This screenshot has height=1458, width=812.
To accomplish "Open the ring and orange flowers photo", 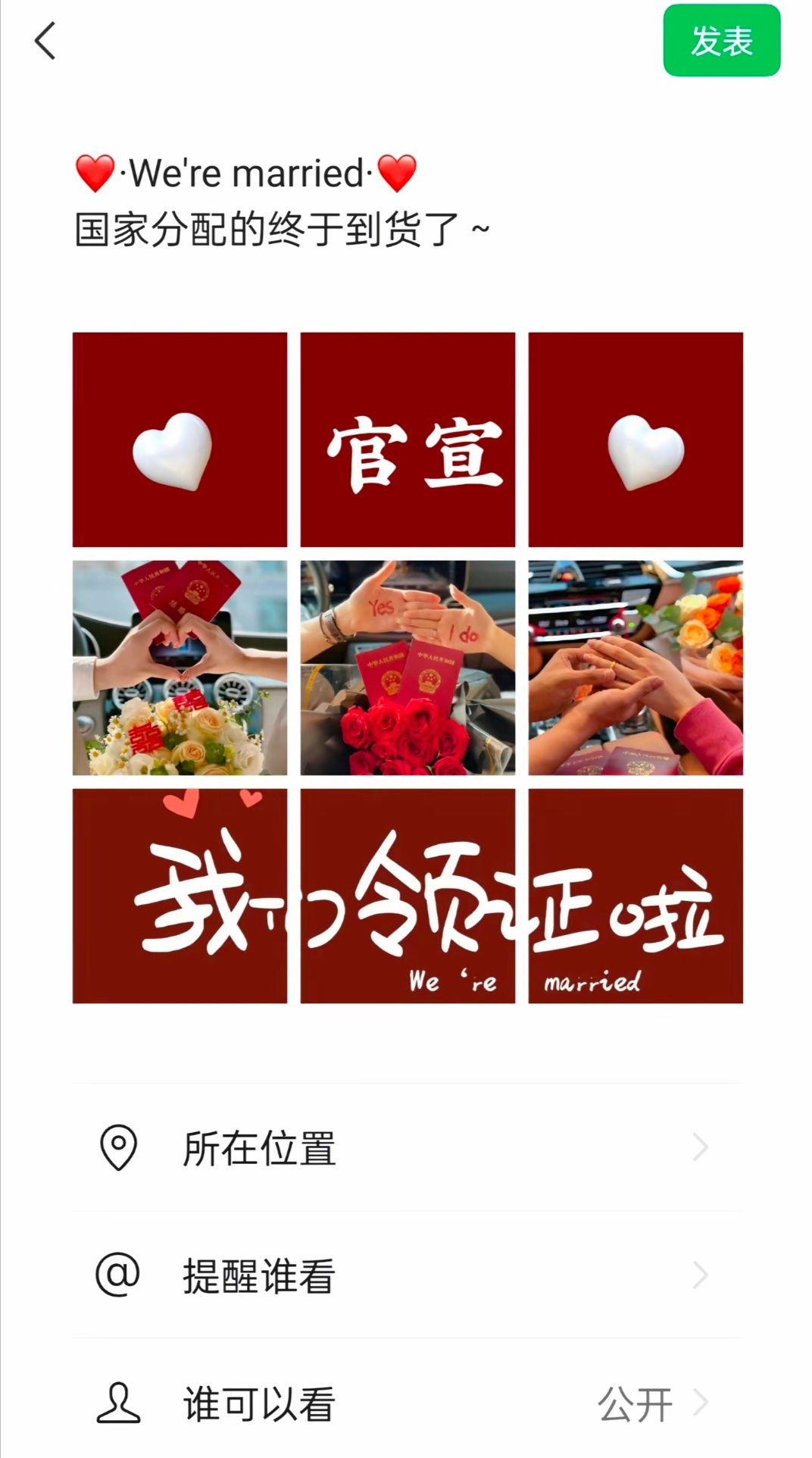I will [x=636, y=668].
